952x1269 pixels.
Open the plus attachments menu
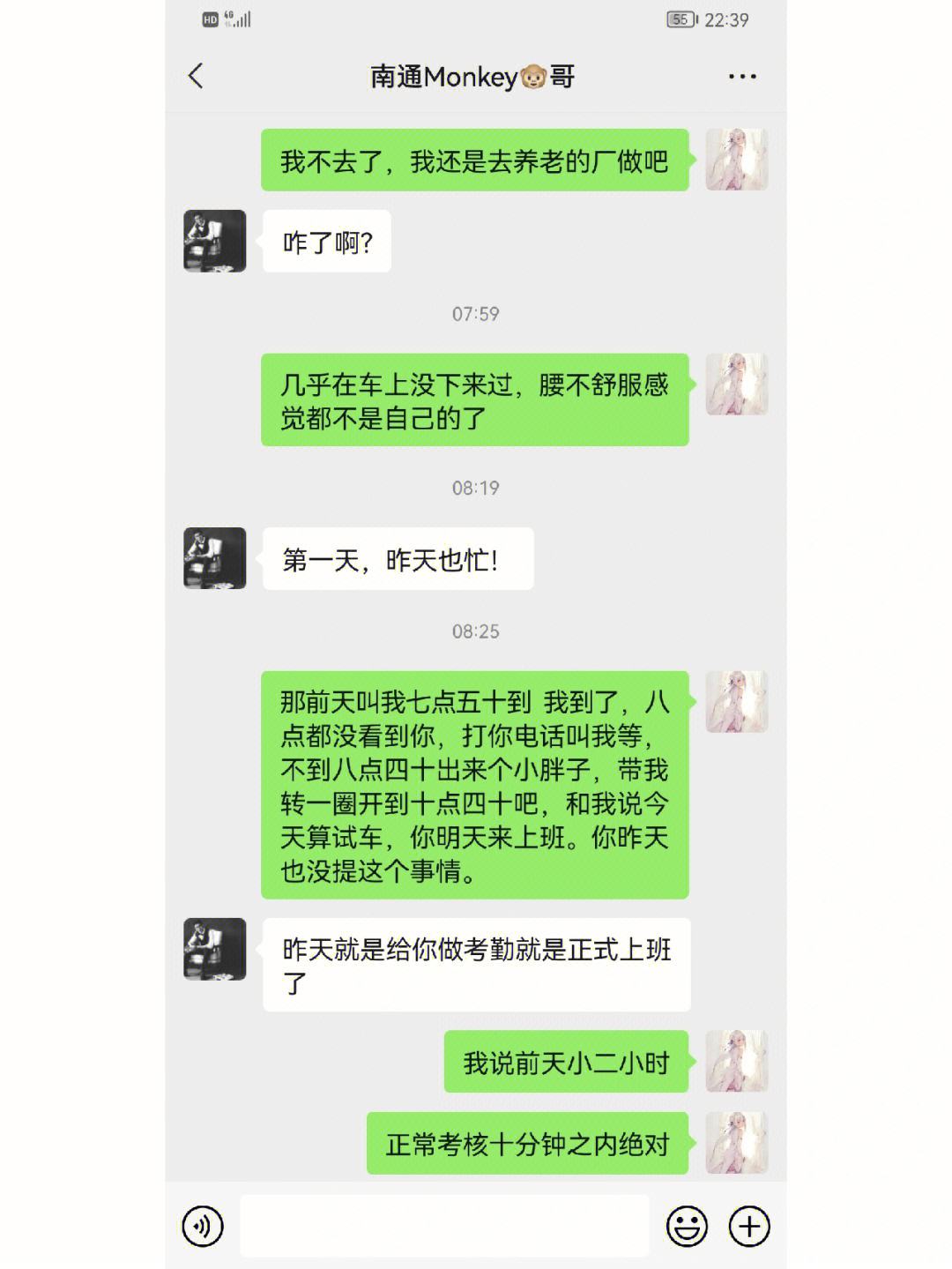[x=749, y=1226]
